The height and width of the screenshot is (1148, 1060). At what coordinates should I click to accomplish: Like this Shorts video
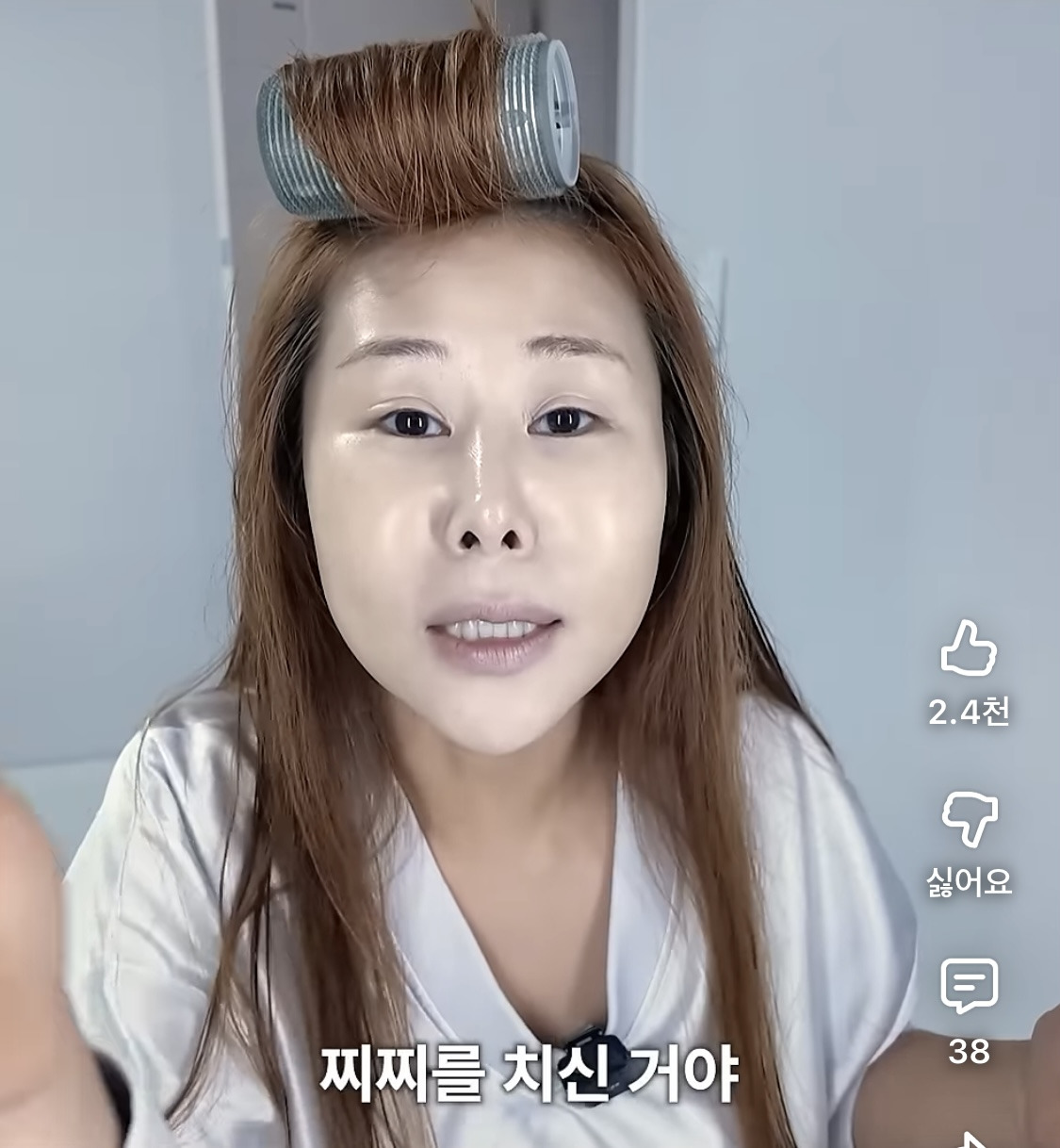point(969,649)
